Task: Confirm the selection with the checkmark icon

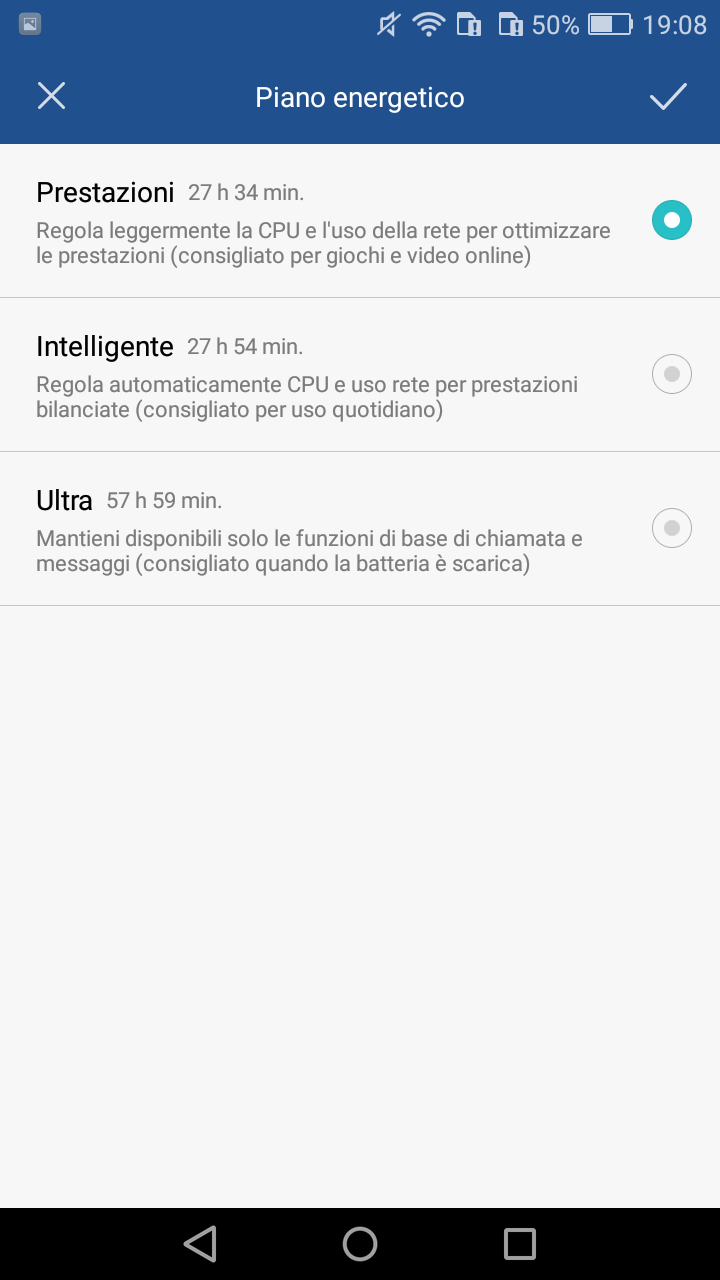Action: pos(668,96)
